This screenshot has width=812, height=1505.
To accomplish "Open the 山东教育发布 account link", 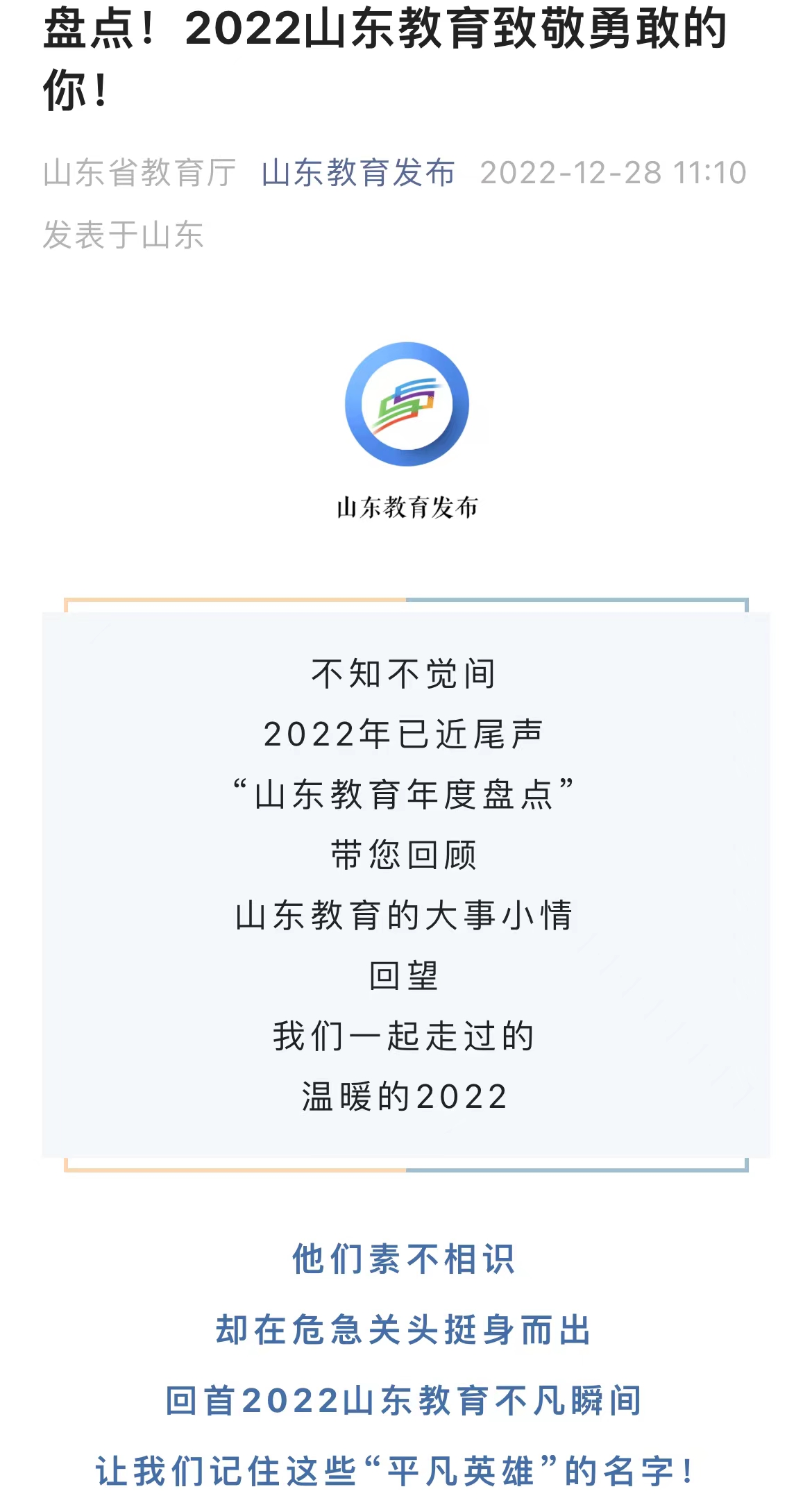I will coord(358,173).
